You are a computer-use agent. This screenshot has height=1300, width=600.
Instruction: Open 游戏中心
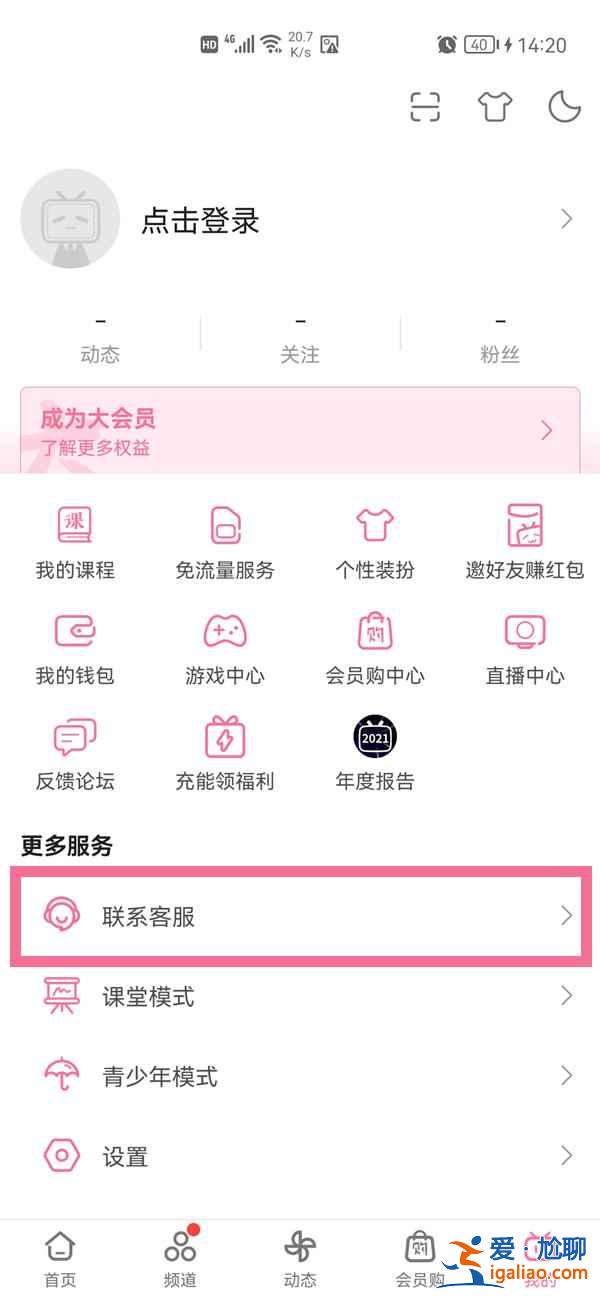pyautogui.click(x=225, y=648)
